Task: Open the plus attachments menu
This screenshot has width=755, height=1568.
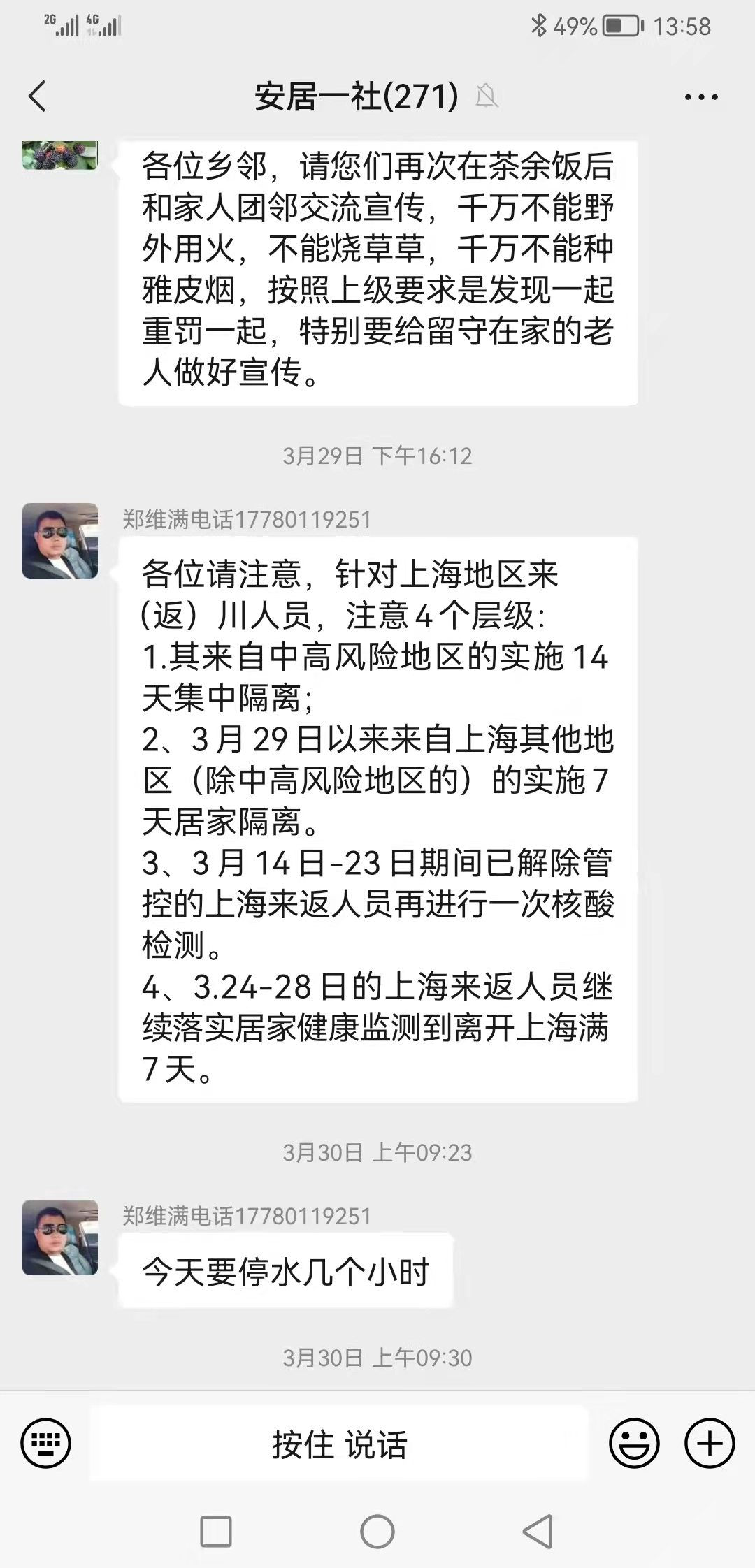Action: pos(710,1443)
